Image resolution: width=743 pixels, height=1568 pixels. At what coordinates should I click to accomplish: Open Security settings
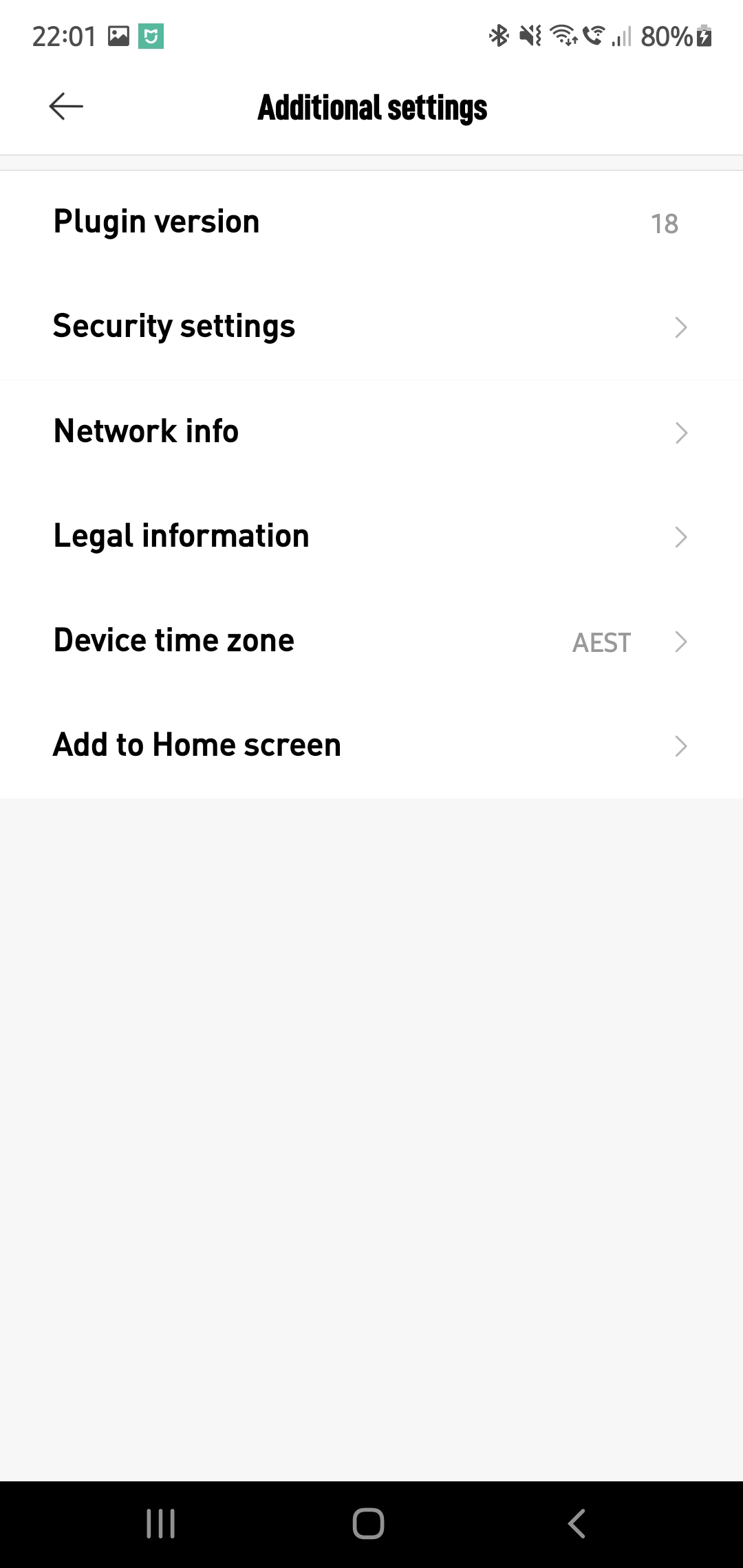pos(371,327)
